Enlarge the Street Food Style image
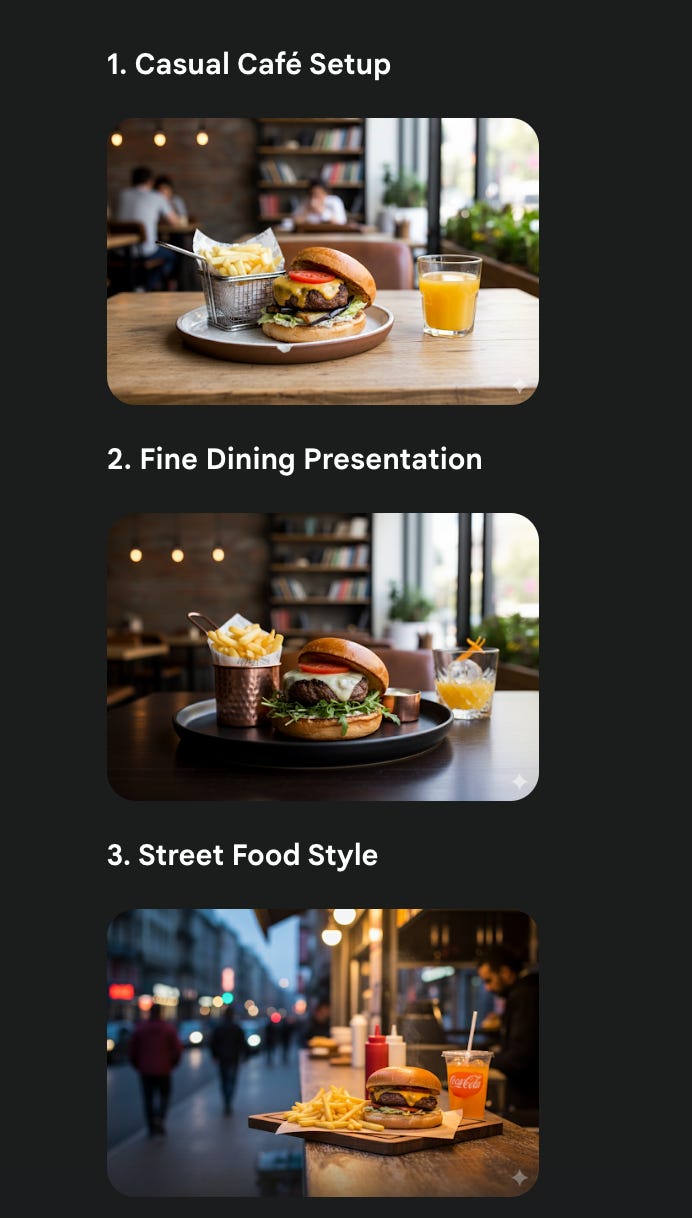This screenshot has height=1218, width=692. [322, 1052]
